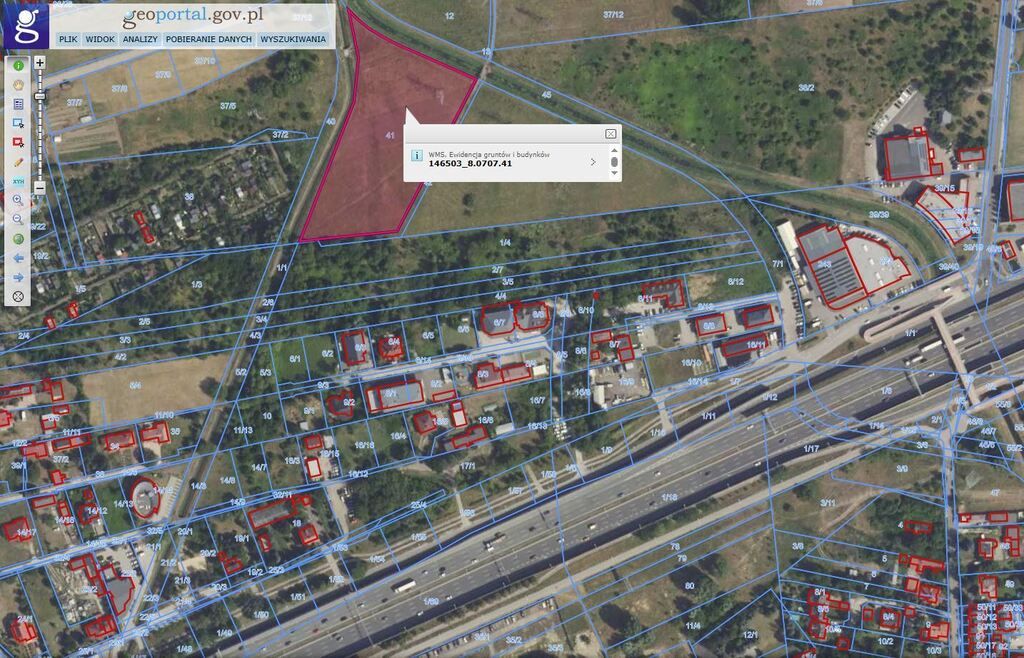This screenshot has height=658, width=1024.
Task: Close the parcel info popup
Action: click(610, 133)
